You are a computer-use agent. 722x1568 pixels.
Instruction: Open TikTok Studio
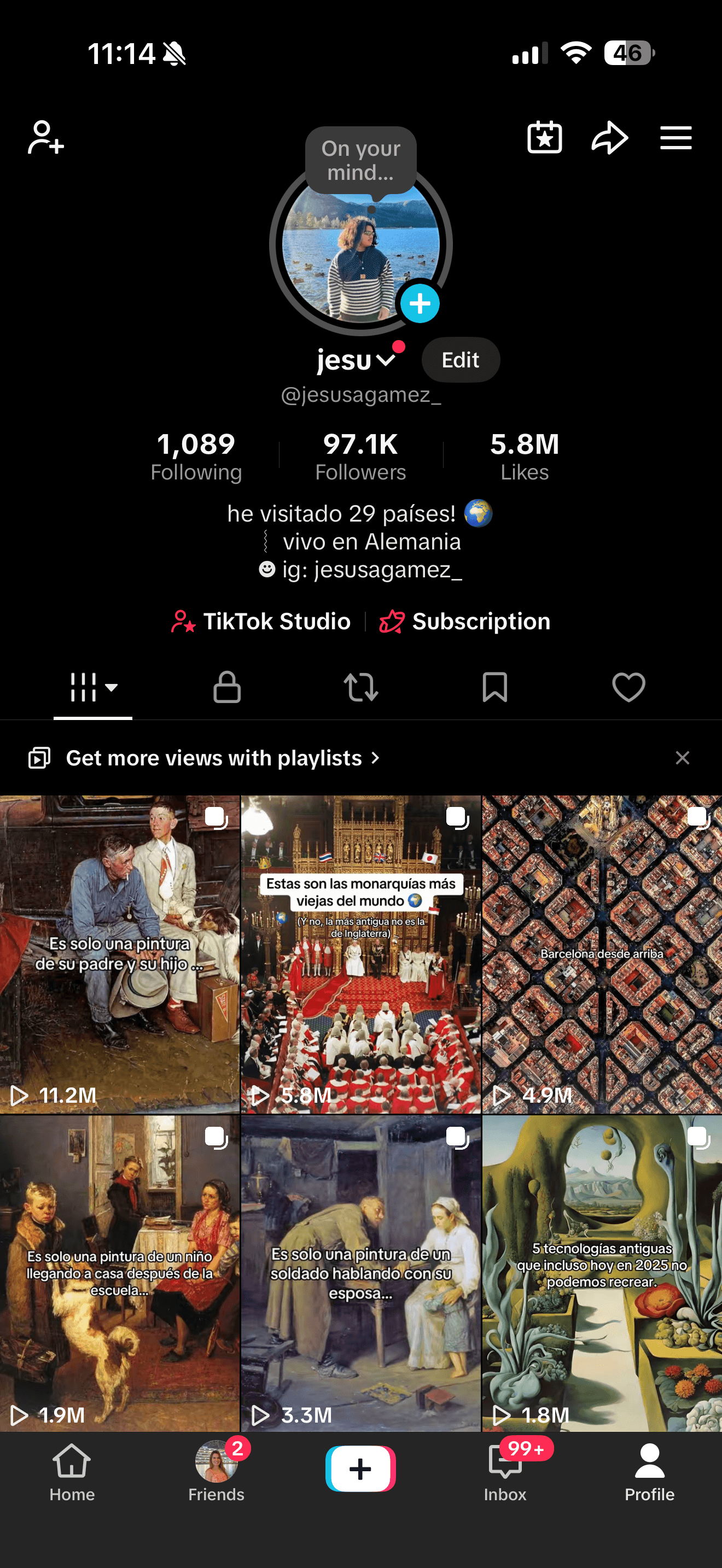261,622
